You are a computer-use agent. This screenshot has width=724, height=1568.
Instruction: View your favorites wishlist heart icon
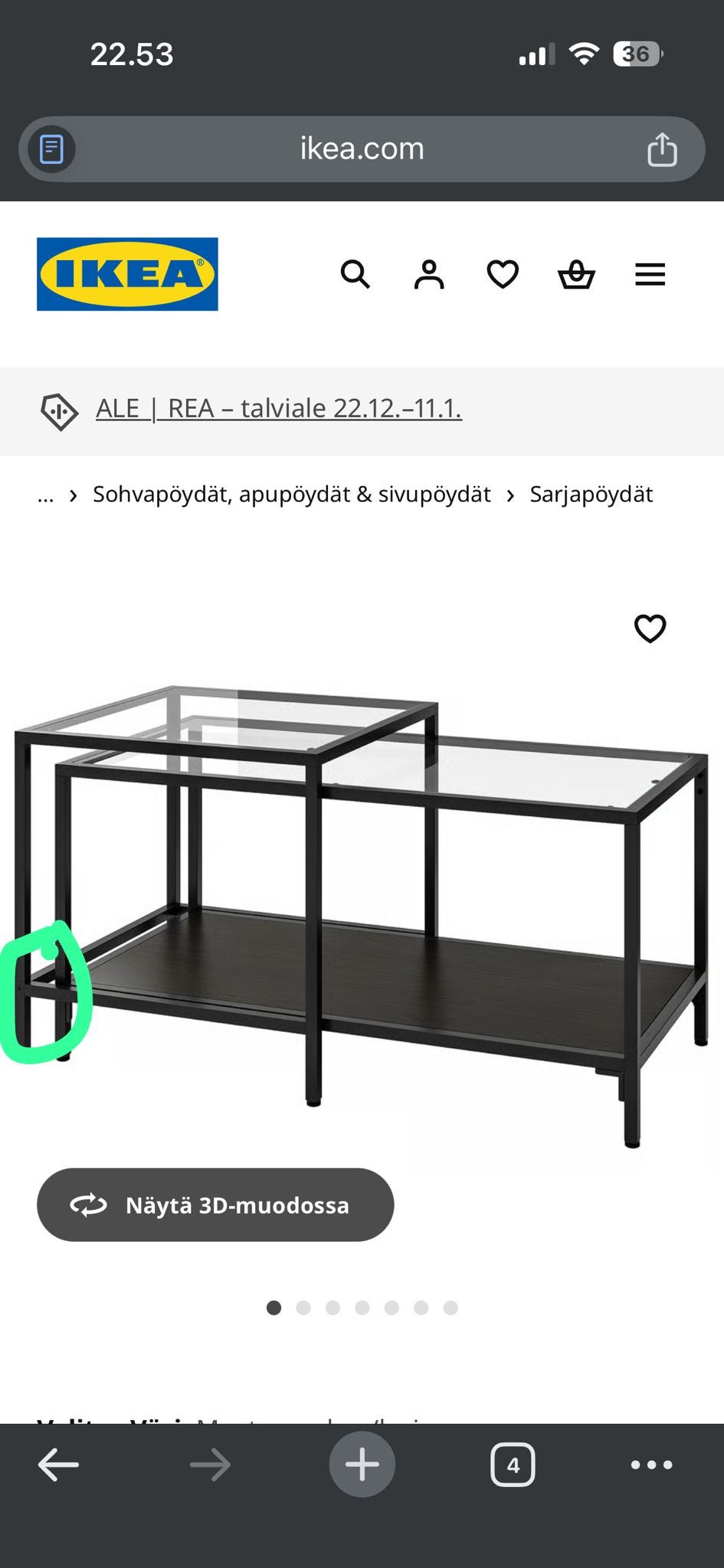[x=502, y=274]
